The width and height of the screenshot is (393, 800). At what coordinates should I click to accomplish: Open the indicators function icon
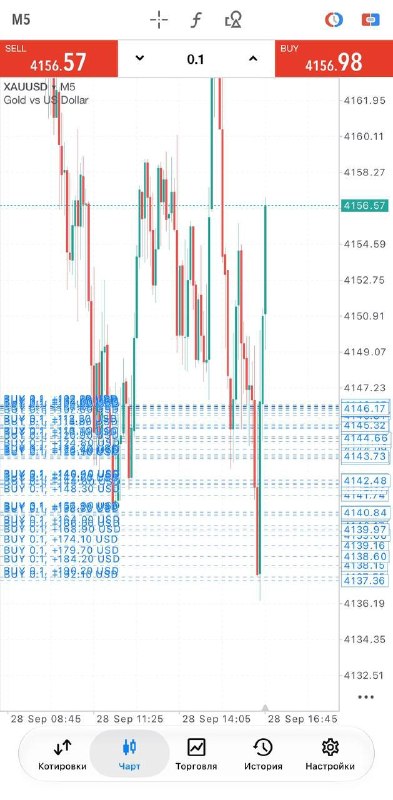click(x=196, y=20)
